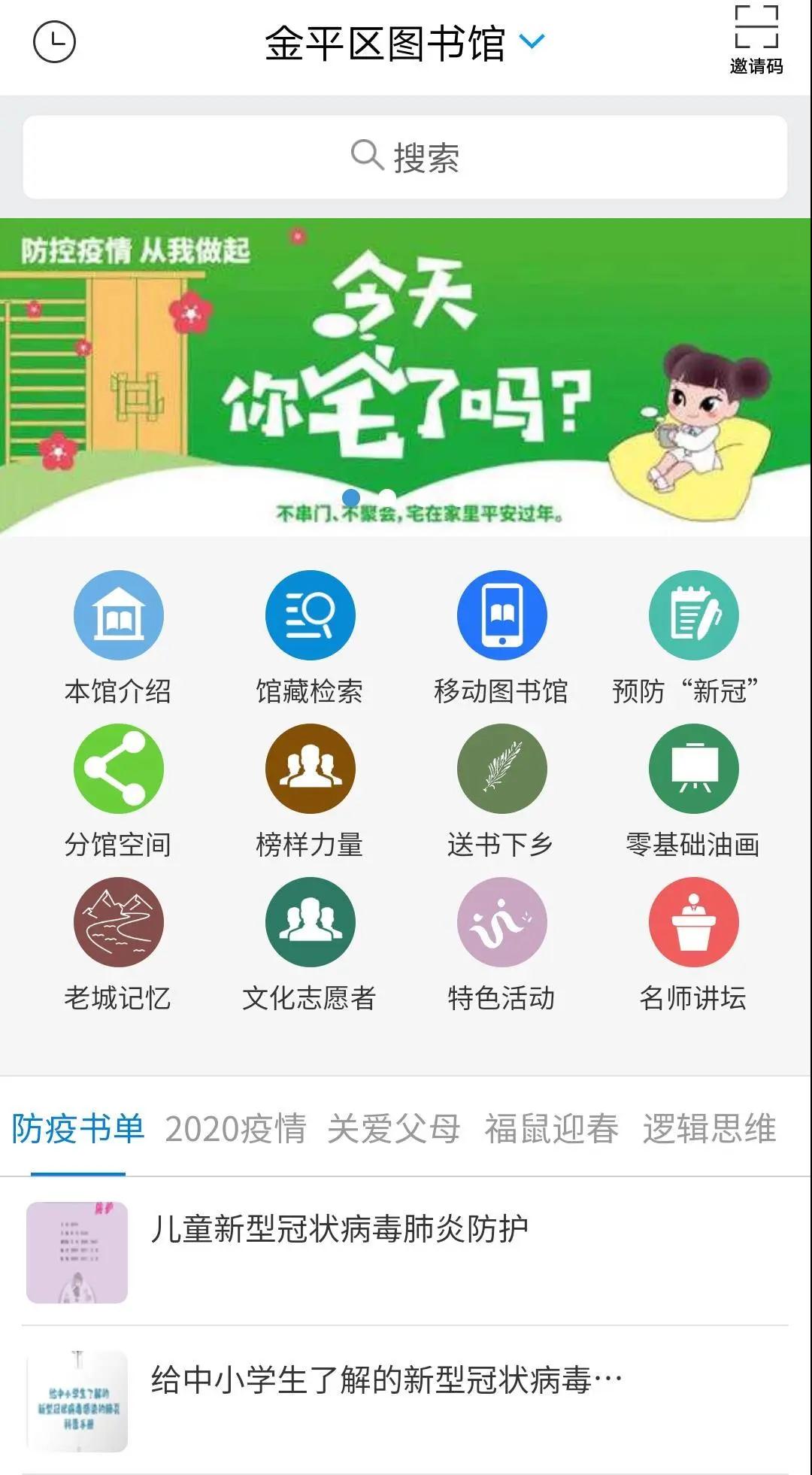Screen dimensions: 812x1475
Task: Switch to the 2020疫情 tab
Action: [235, 1129]
